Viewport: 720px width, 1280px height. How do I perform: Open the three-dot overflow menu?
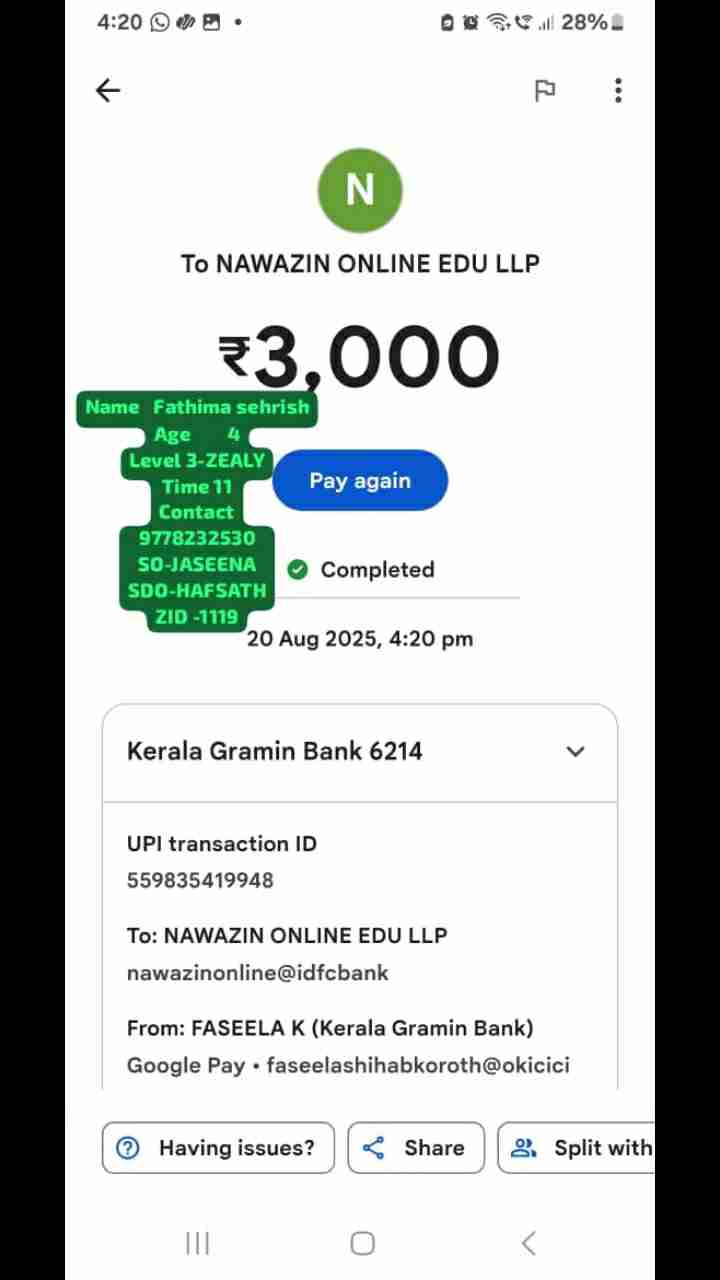[x=618, y=90]
